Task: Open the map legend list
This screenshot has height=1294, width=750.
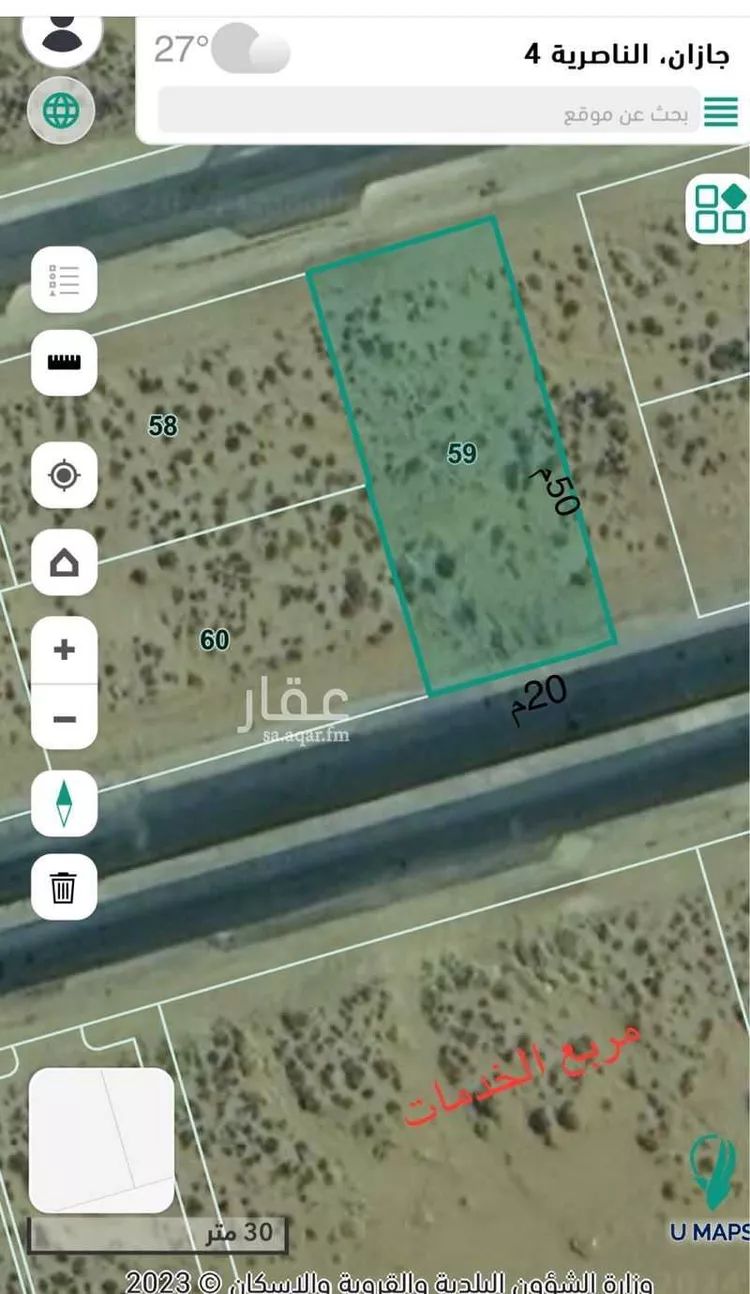Action: (x=64, y=280)
